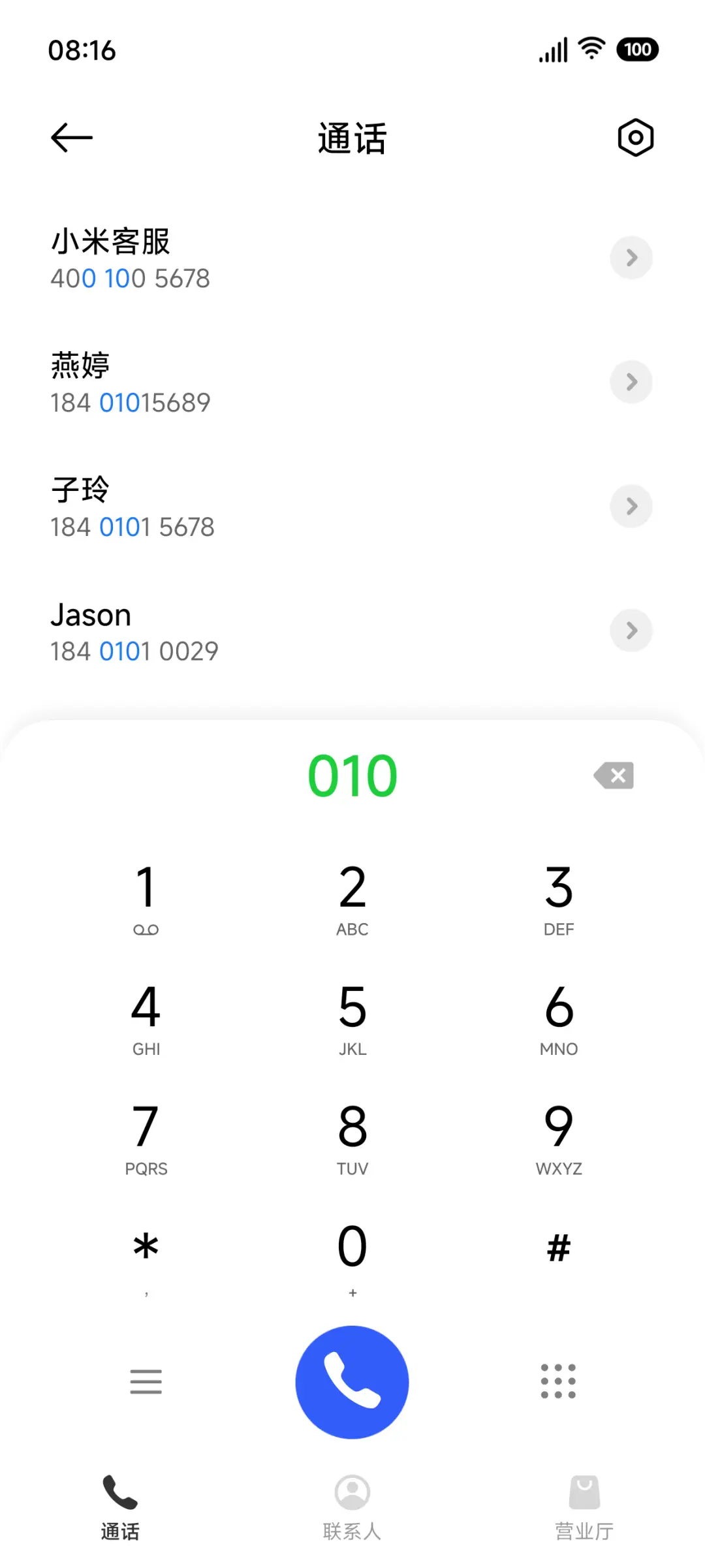Open the dialer menu with the hamburger icon
The width and height of the screenshot is (705, 1568).
[x=146, y=1382]
